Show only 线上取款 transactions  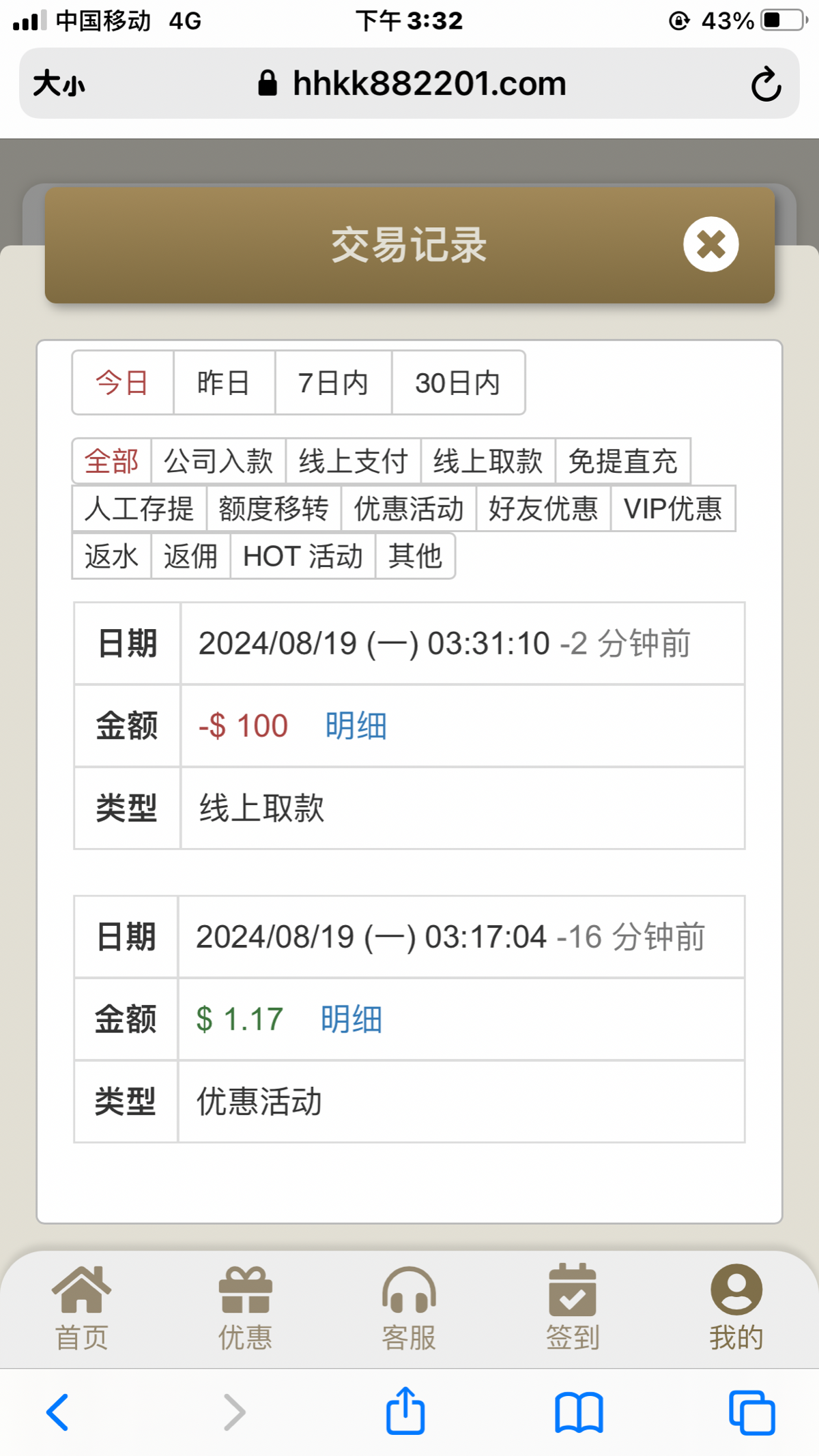click(488, 461)
